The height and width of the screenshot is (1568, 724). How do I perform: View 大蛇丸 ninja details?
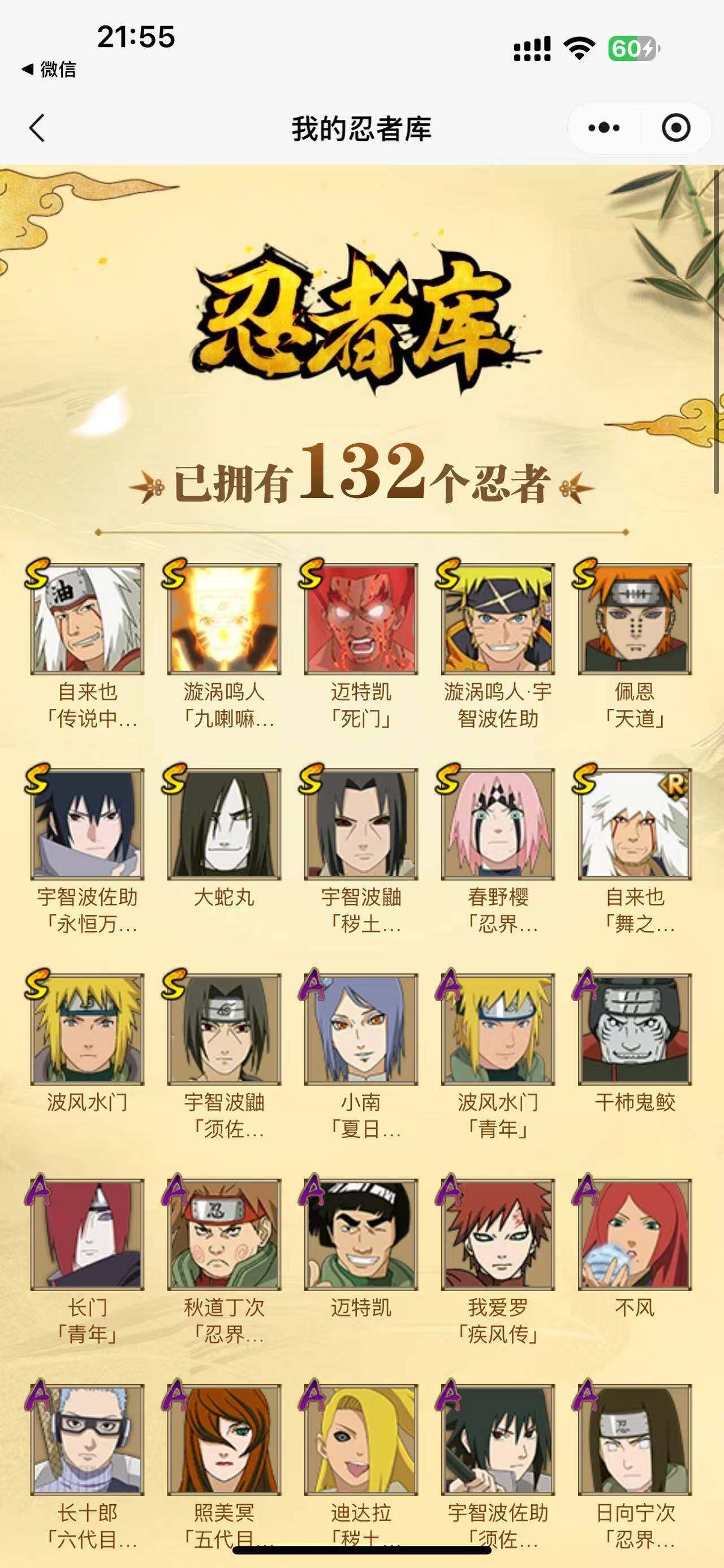224,824
